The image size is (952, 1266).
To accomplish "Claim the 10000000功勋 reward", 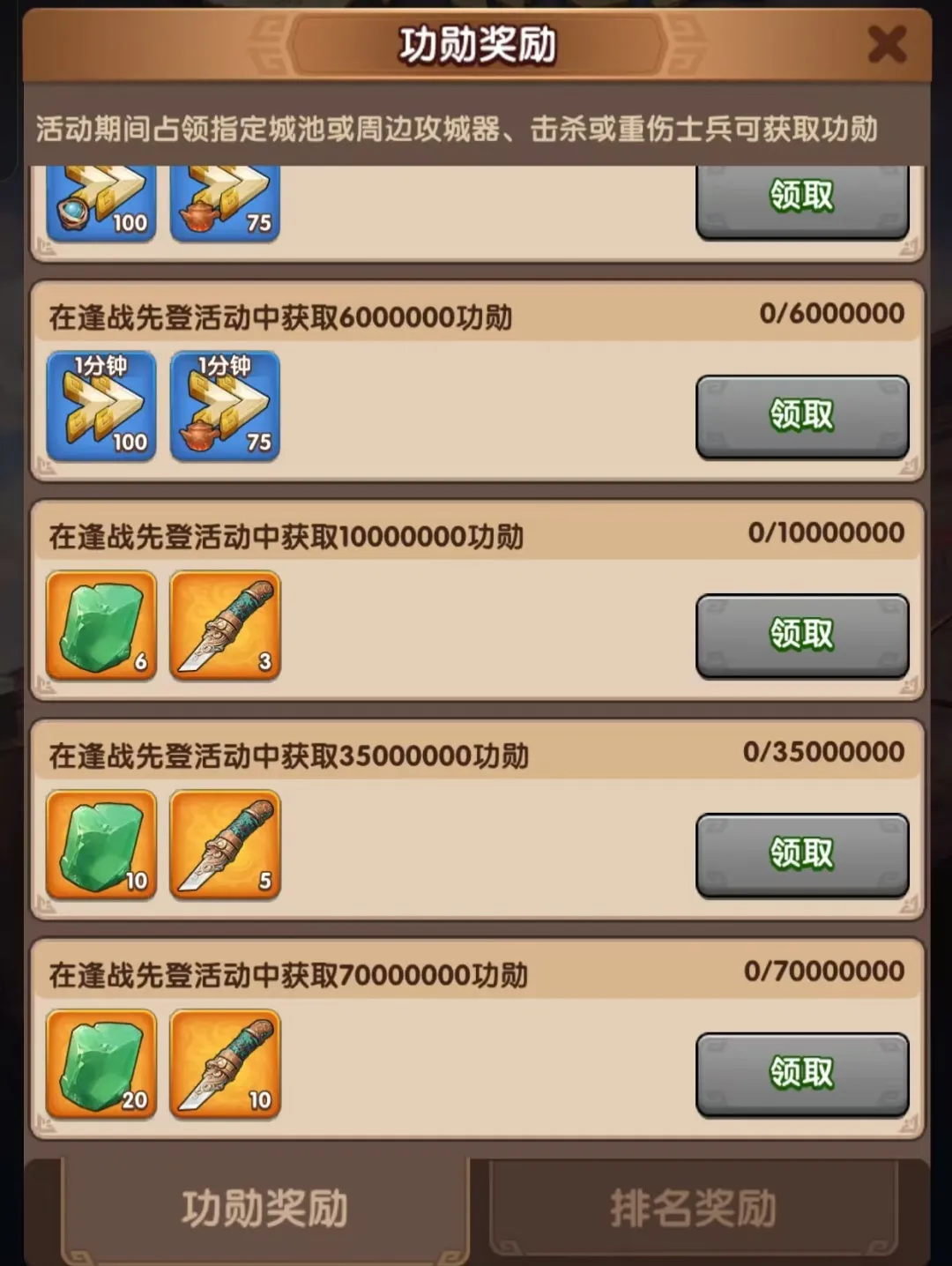I will pos(801,635).
